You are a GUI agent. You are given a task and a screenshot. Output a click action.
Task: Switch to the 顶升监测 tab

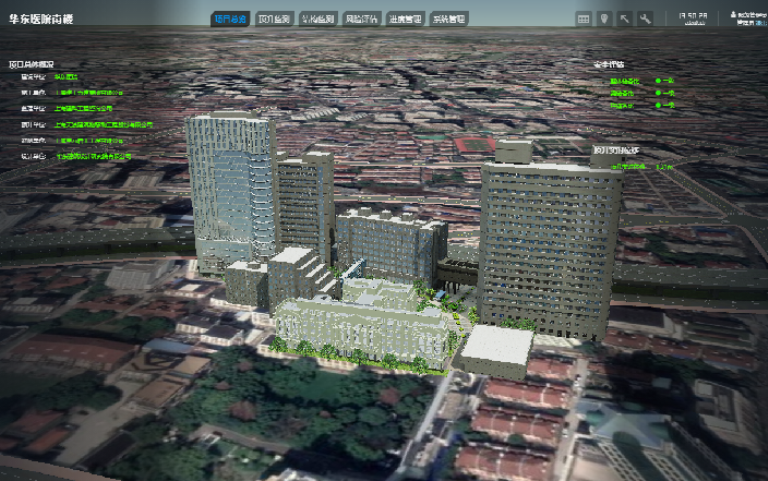[274, 18]
